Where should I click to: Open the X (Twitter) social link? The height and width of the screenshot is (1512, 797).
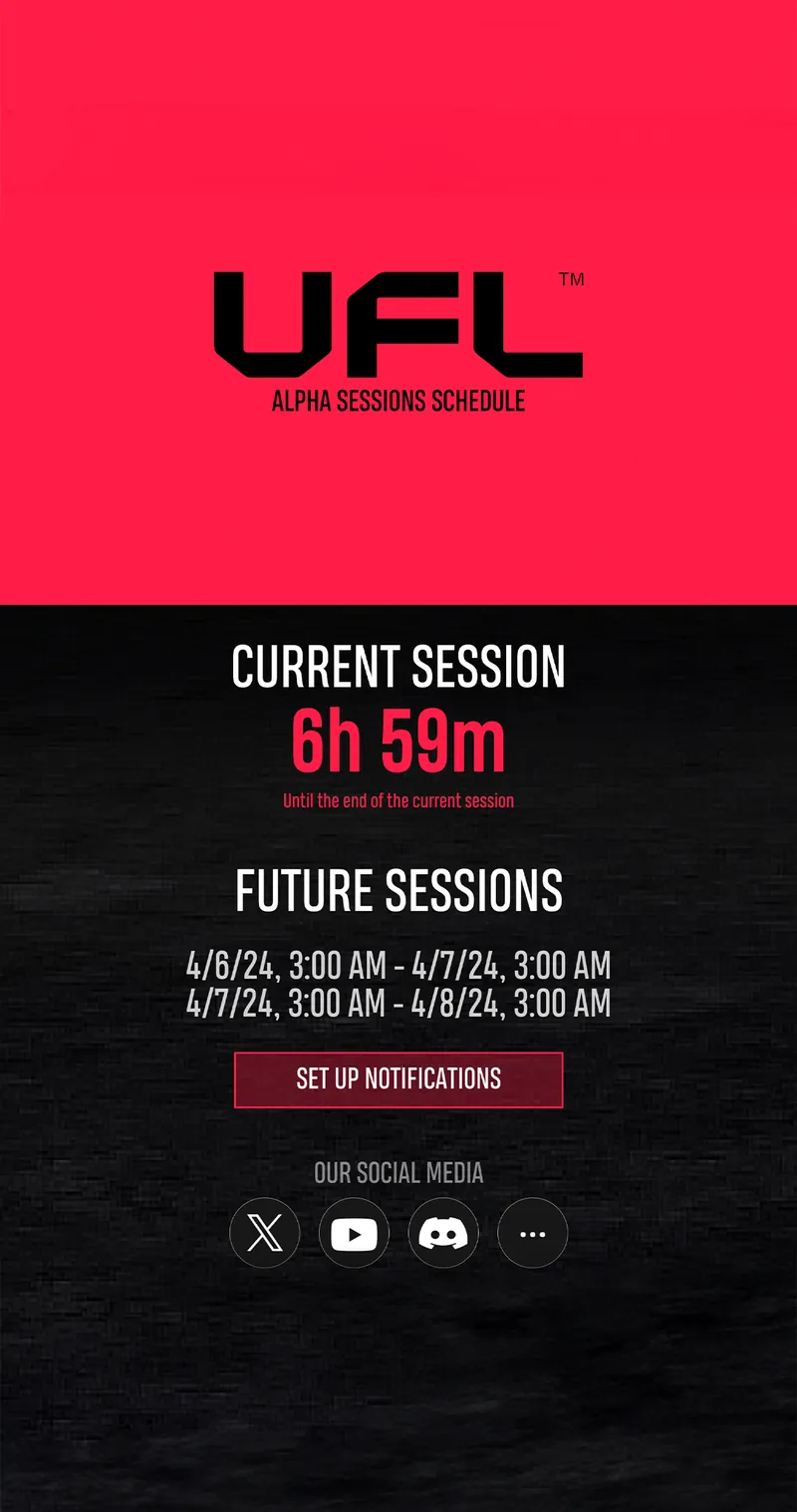264,1233
